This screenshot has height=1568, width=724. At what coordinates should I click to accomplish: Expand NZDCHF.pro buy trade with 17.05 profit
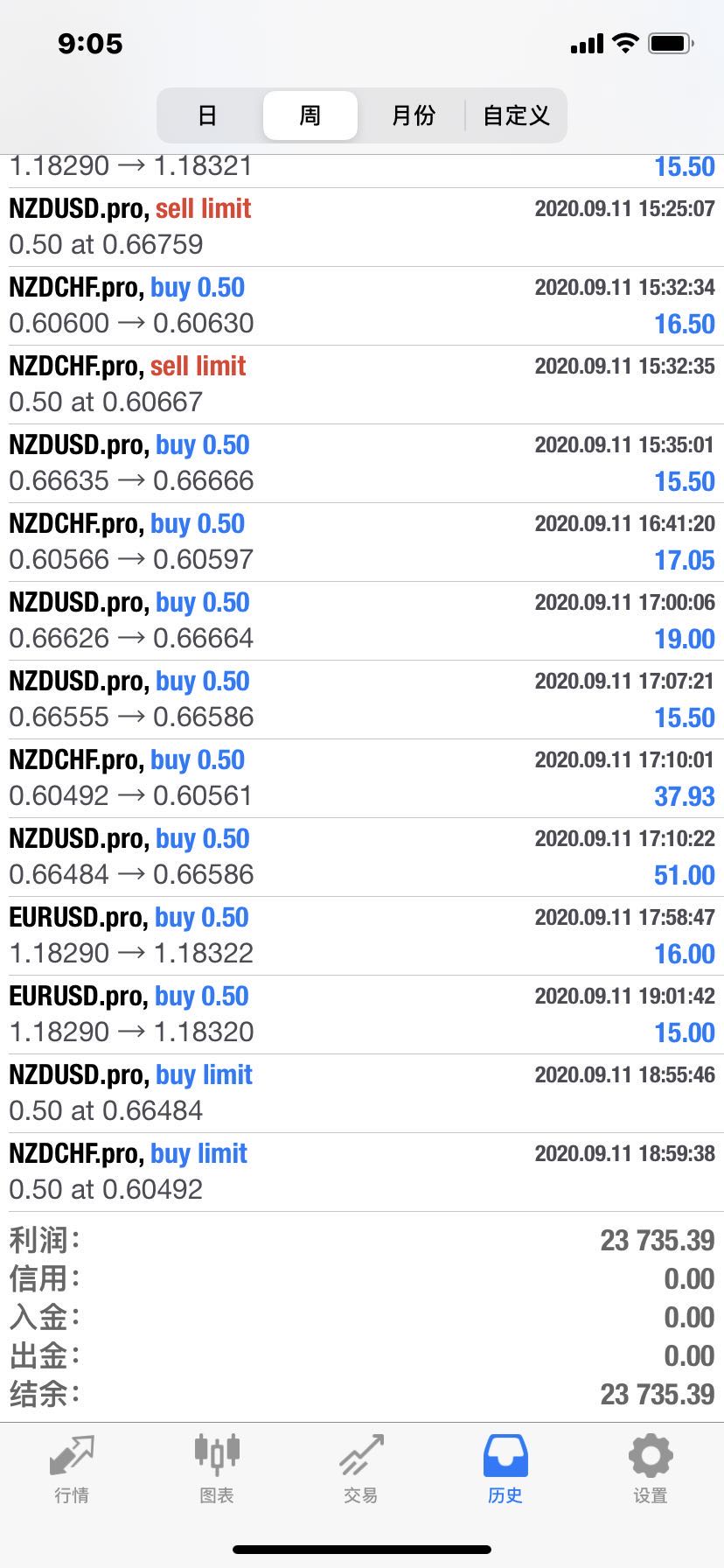362,542
